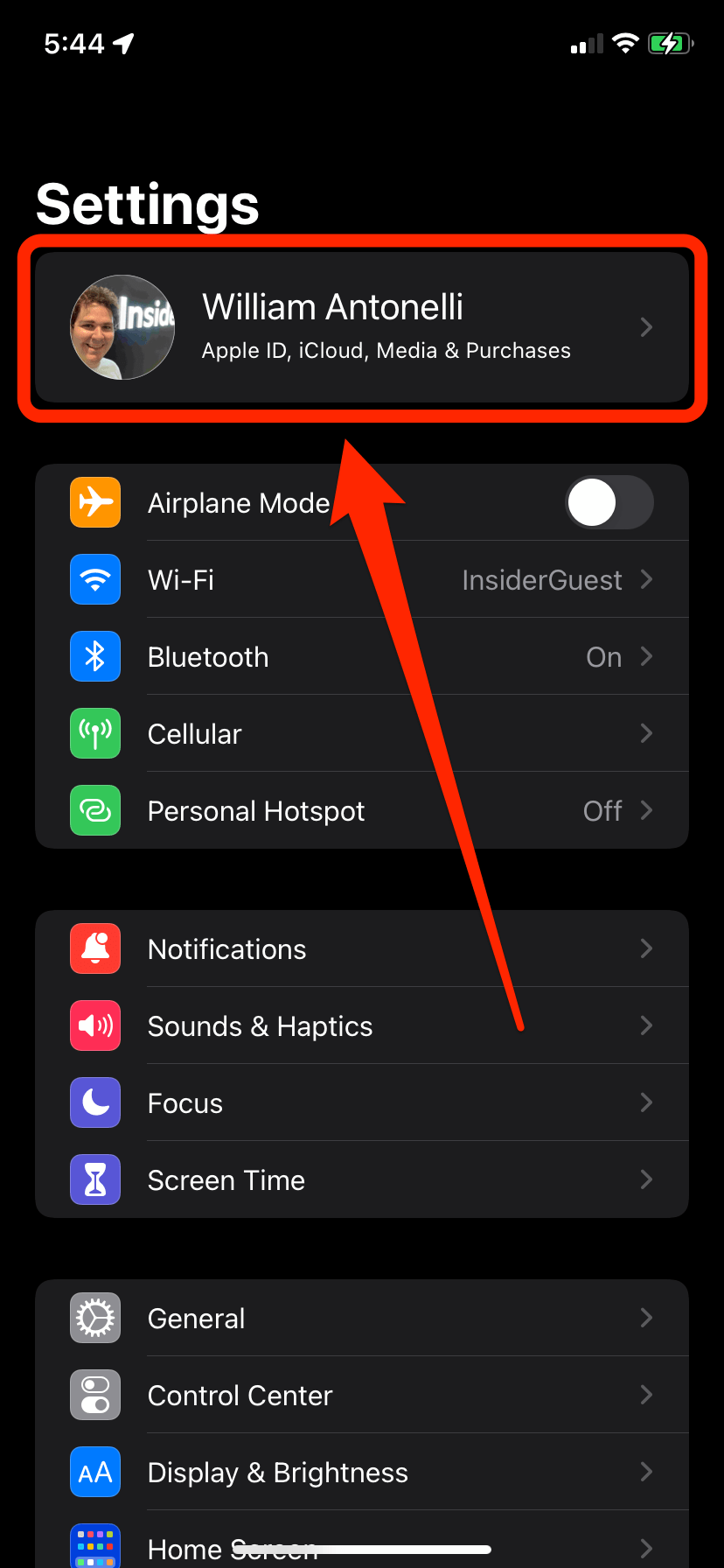
Task: Open Notifications settings
Action: [362, 949]
